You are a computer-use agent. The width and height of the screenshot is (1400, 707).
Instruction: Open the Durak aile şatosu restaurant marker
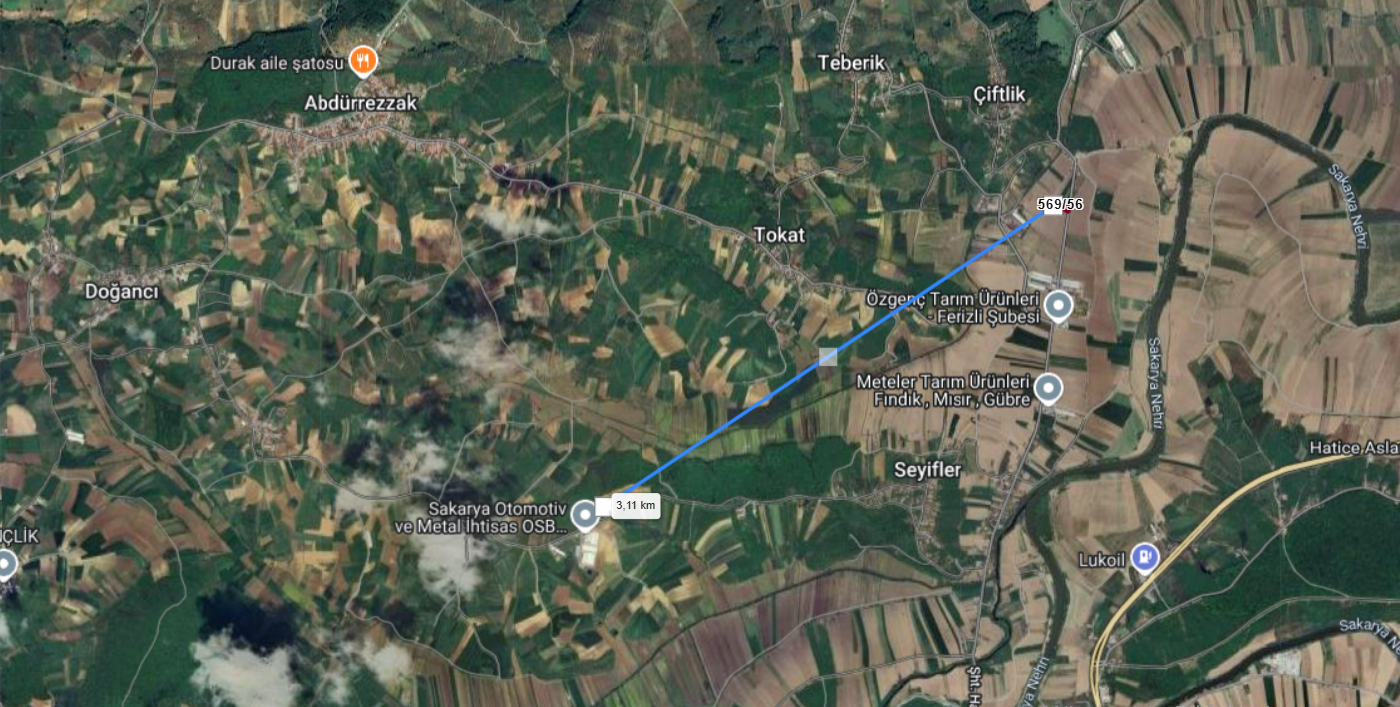364,62
